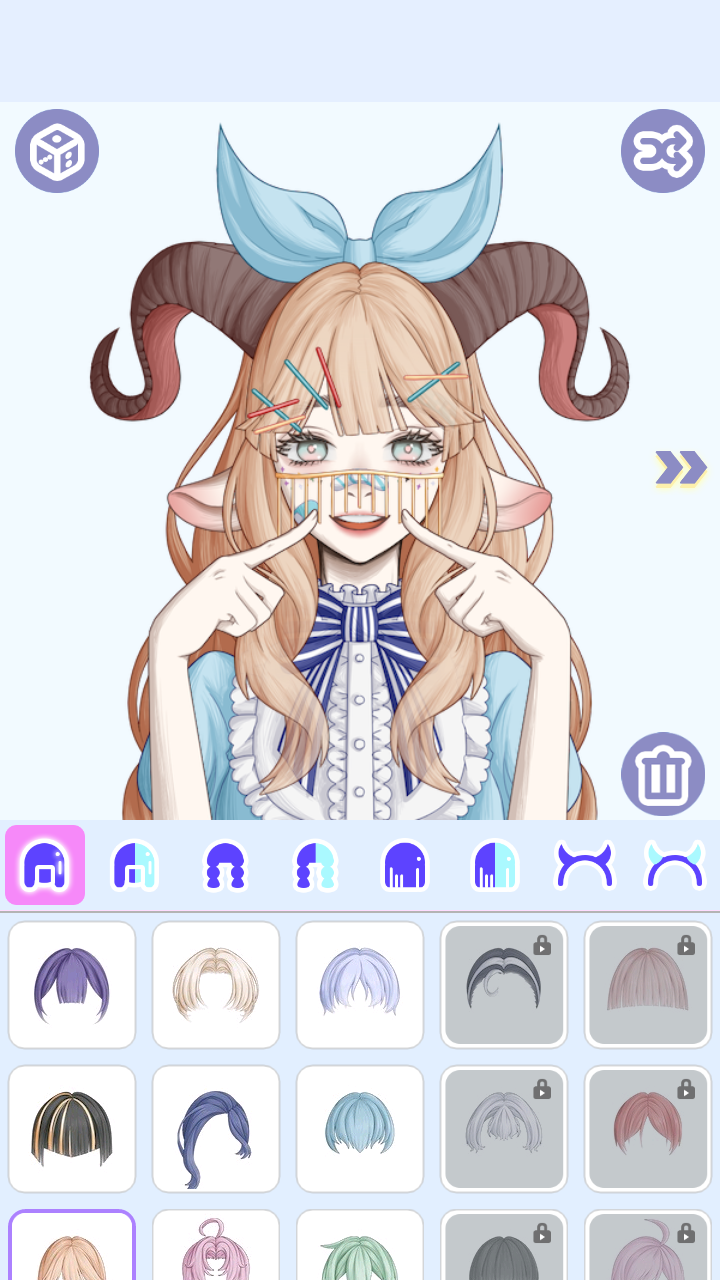Open the braided hair category tab
Viewport: 720px width, 1280px height.
(225, 865)
